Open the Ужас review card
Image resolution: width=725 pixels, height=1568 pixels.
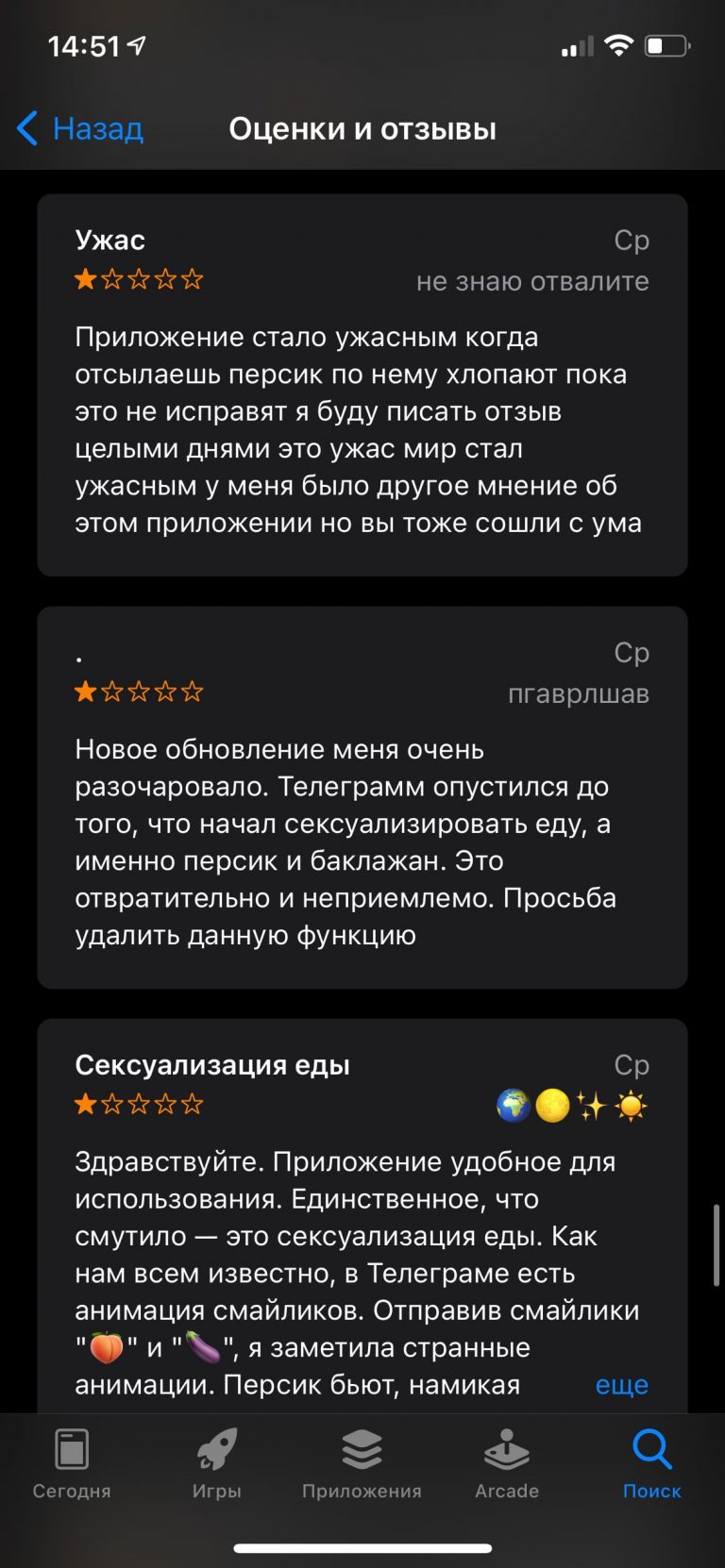click(362, 385)
